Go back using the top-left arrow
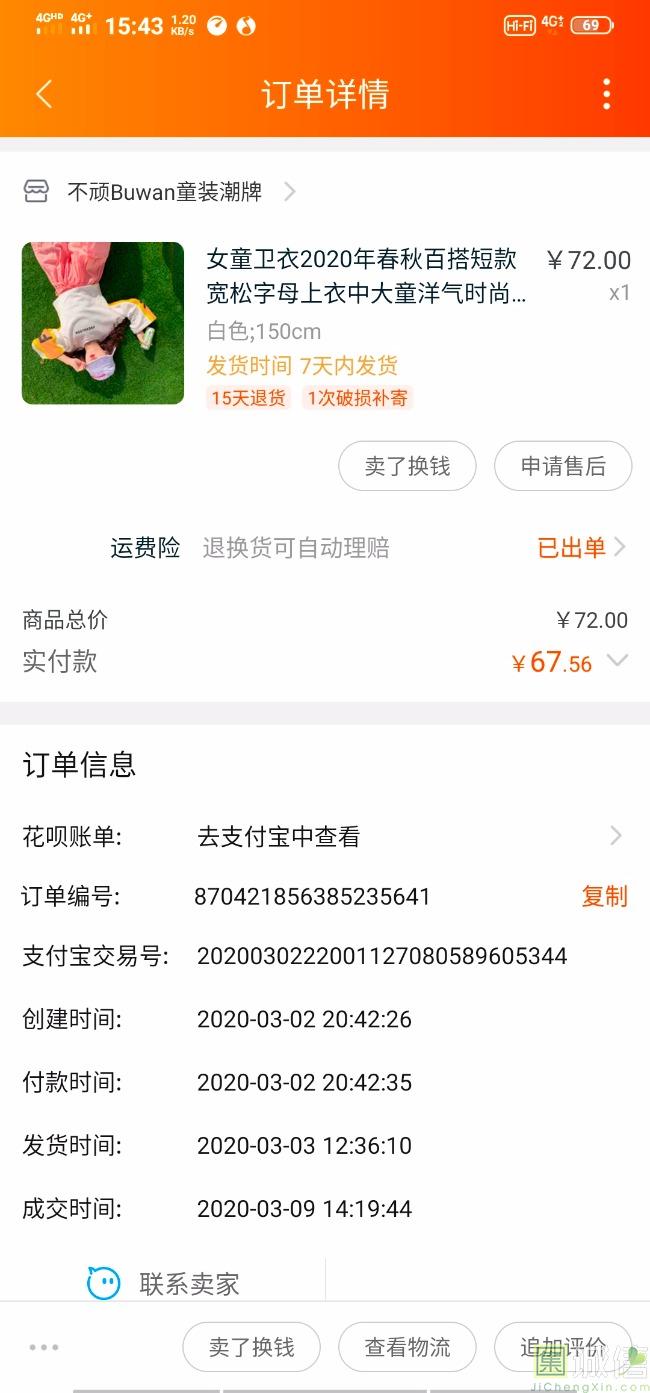The image size is (650, 1393). coord(44,94)
